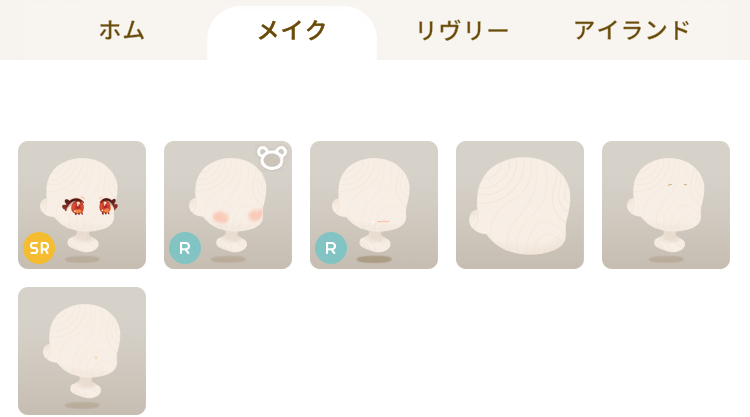Select the plain back-of-head makeup item
This screenshot has height=417, width=750.
[520, 205]
